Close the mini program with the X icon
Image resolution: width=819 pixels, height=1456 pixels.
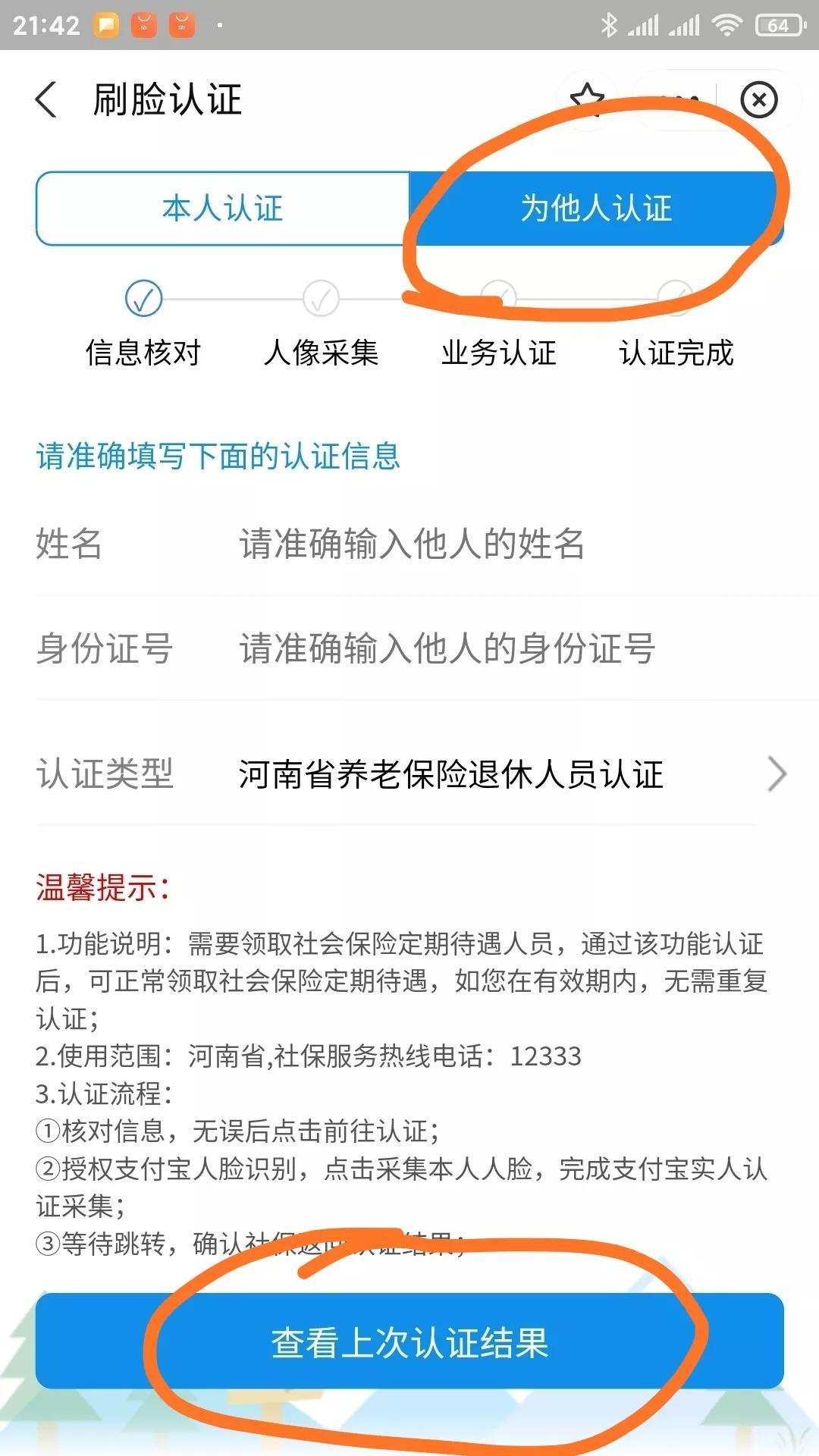pyautogui.click(x=758, y=100)
